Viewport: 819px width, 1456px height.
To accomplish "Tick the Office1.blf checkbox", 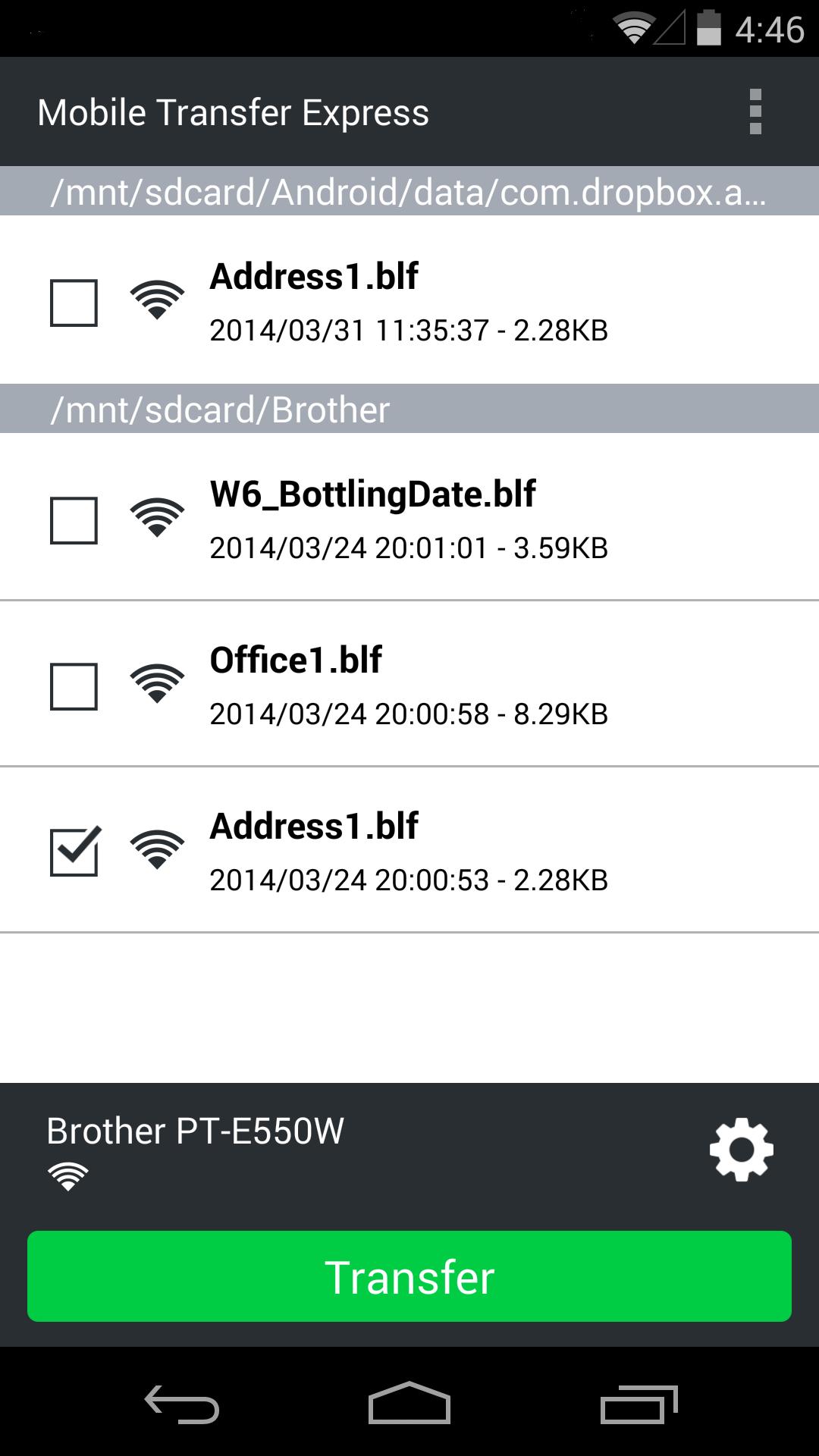I will pyautogui.click(x=74, y=686).
